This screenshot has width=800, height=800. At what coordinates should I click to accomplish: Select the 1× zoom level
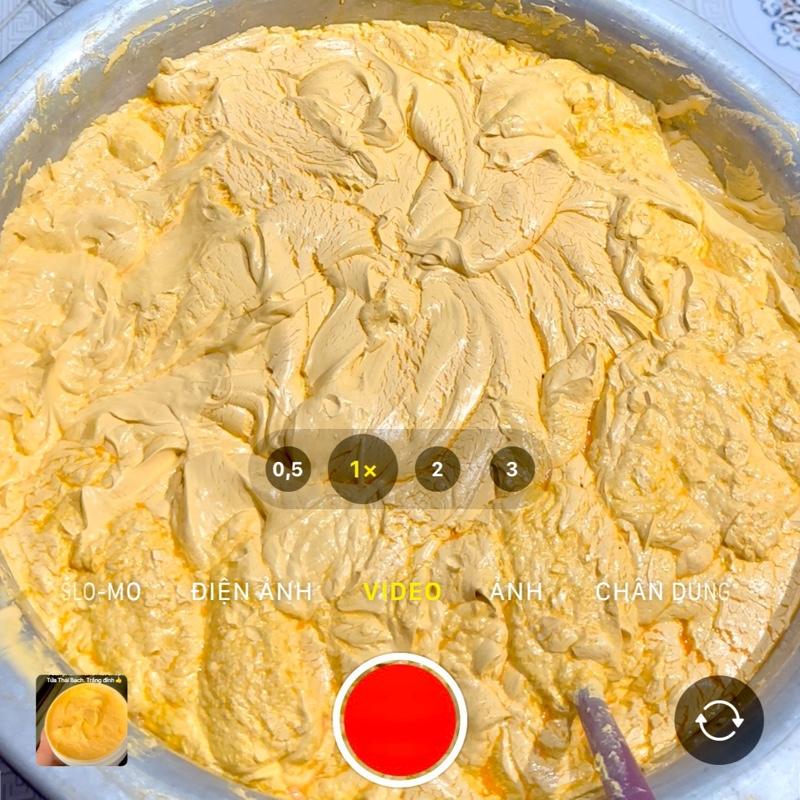coord(363,469)
